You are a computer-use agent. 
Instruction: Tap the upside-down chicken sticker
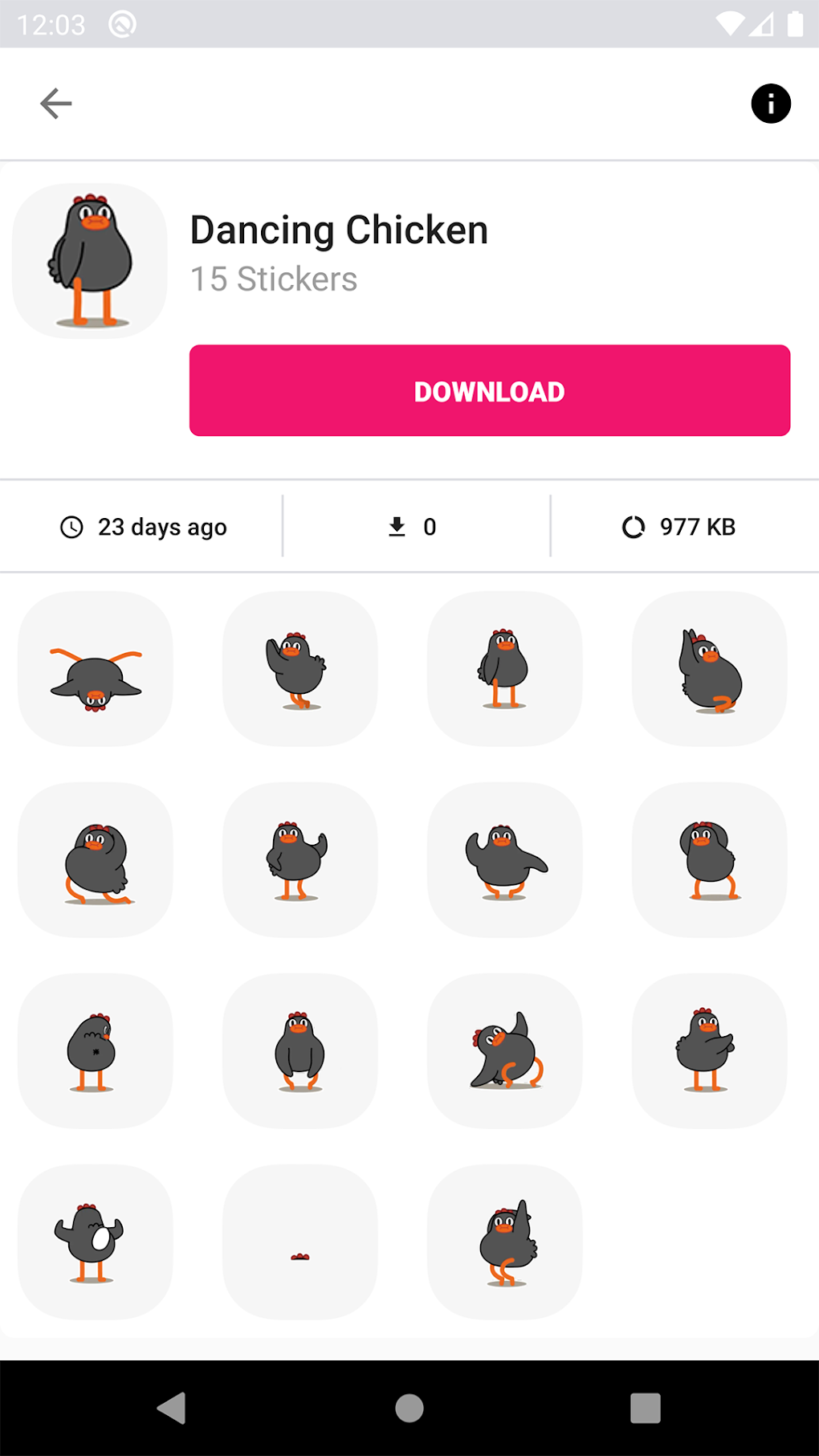point(95,669)
